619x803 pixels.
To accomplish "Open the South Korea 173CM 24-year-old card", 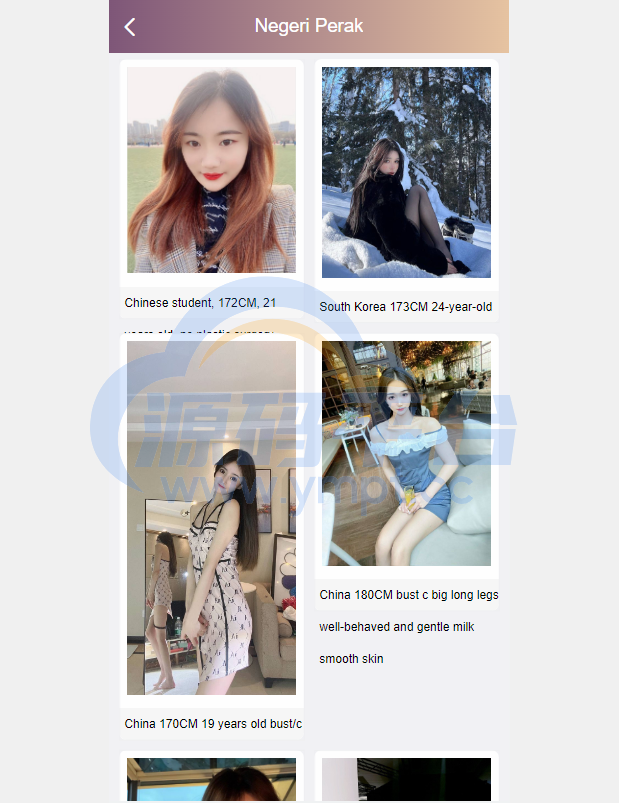I will coord(406,173).
